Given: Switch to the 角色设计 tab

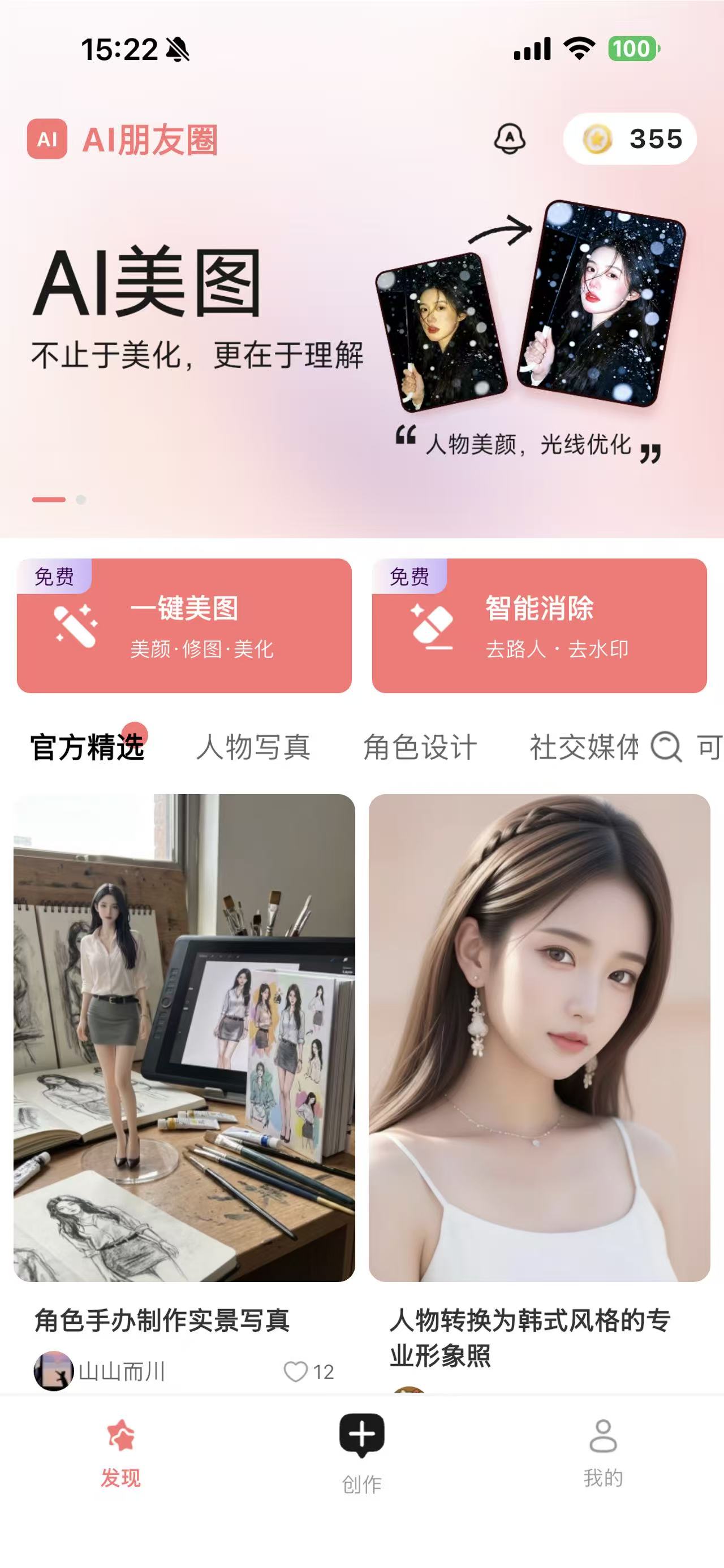Looking at the screenshot, I should coord(420,750).
